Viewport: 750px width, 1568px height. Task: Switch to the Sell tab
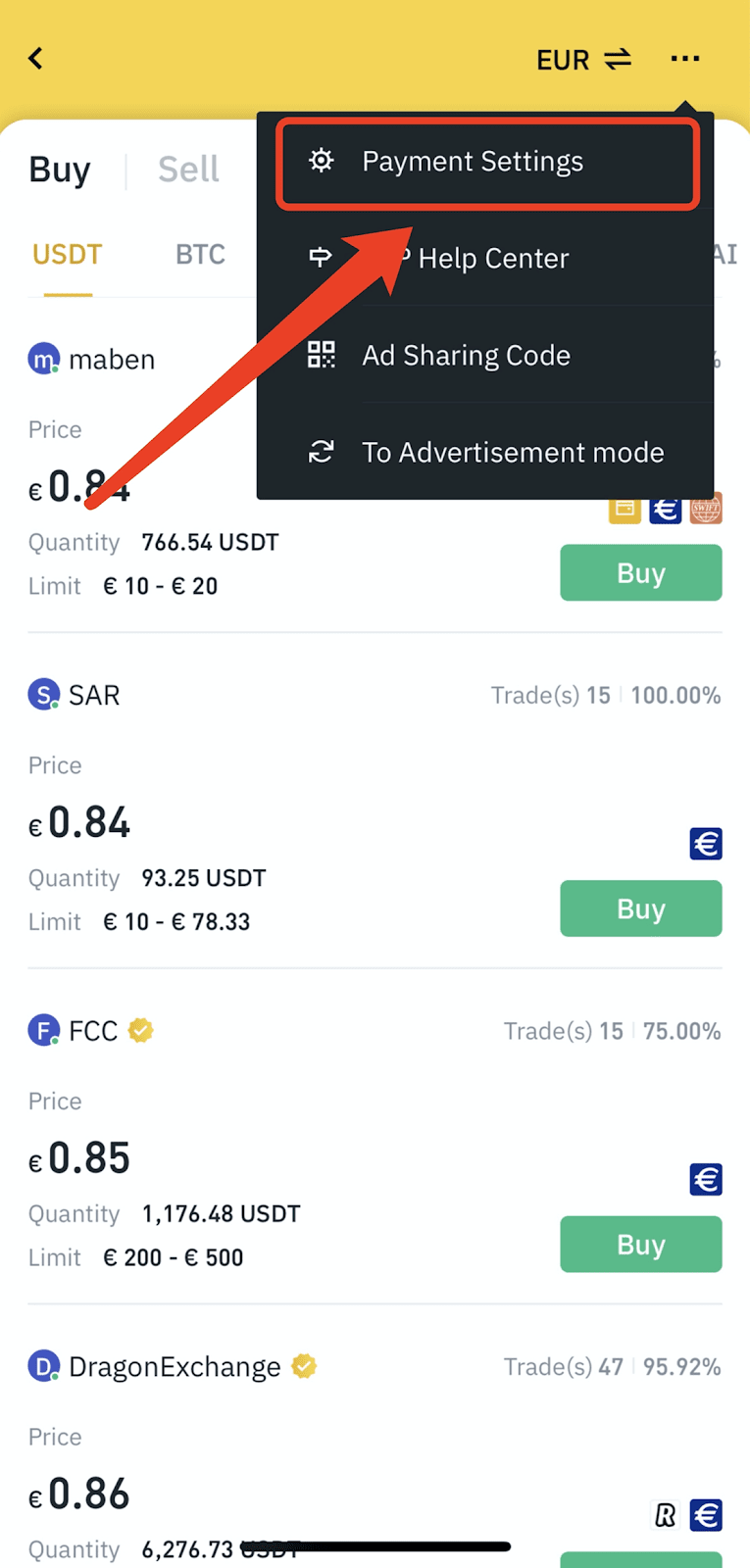pyautogui.click(x=188, y=170)
